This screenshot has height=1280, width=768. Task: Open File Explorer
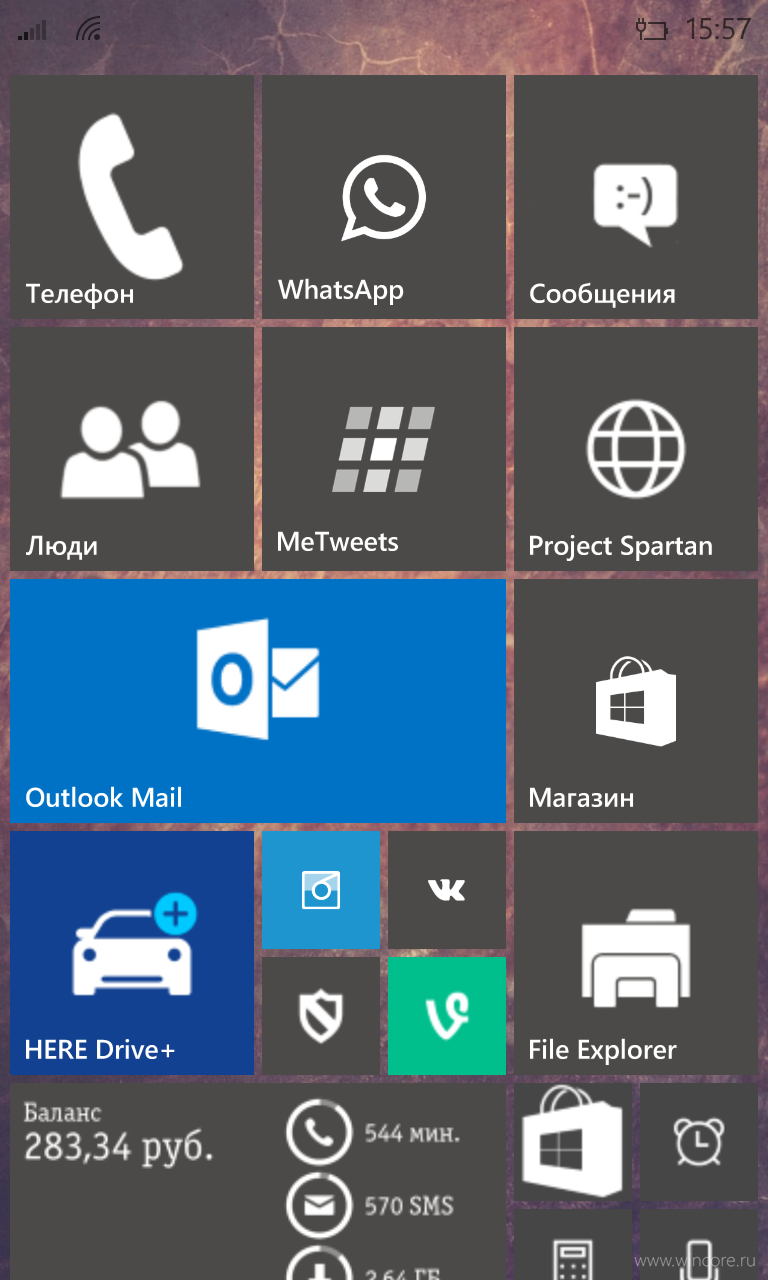pyautogui.click(x=636, y=953)
